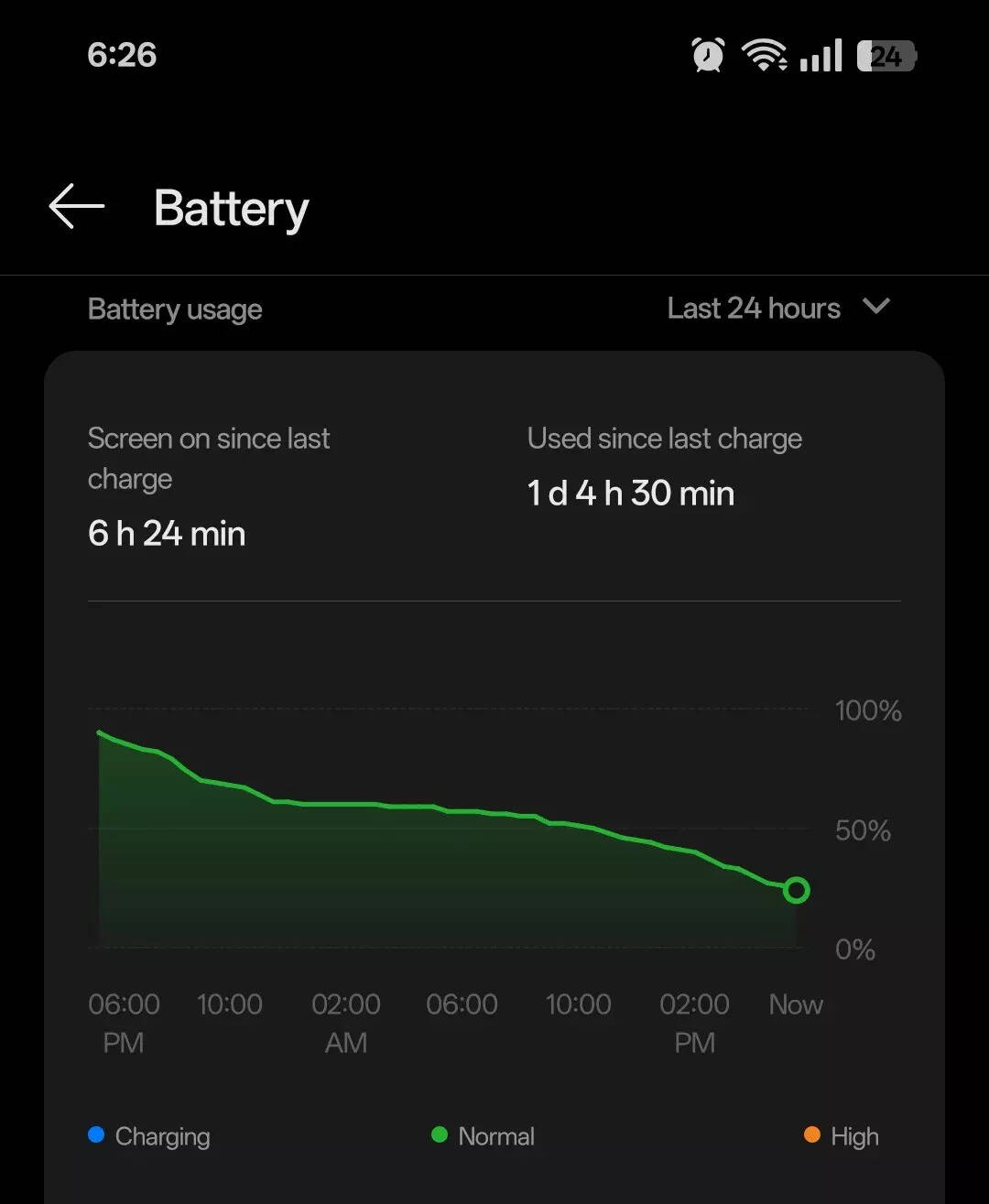Click the orange High legend dot
The width and height of the screenshot is (989, 1204).
(x=811, y=1135)
